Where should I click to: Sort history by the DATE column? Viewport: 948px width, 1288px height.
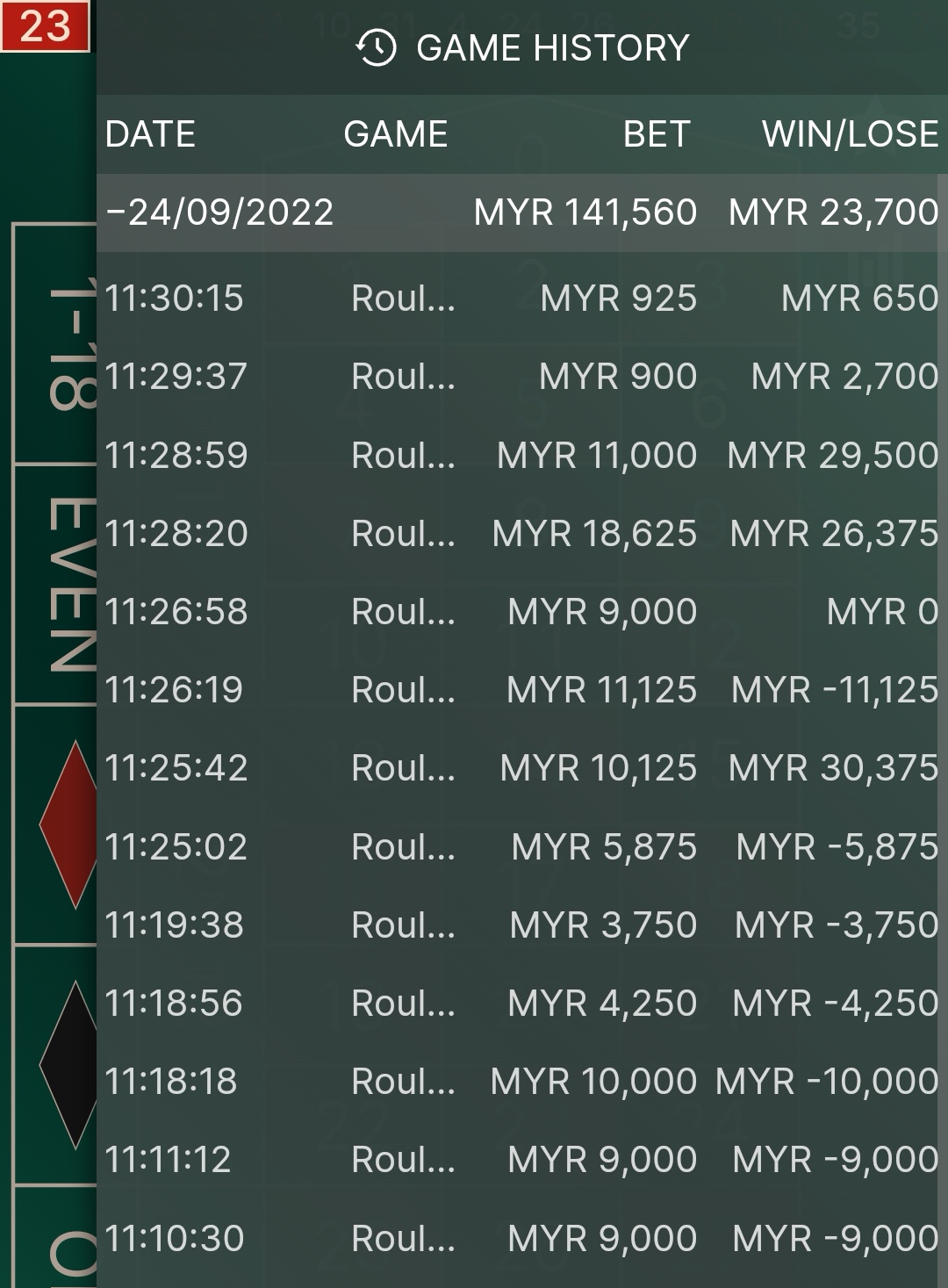coord(151,134)
